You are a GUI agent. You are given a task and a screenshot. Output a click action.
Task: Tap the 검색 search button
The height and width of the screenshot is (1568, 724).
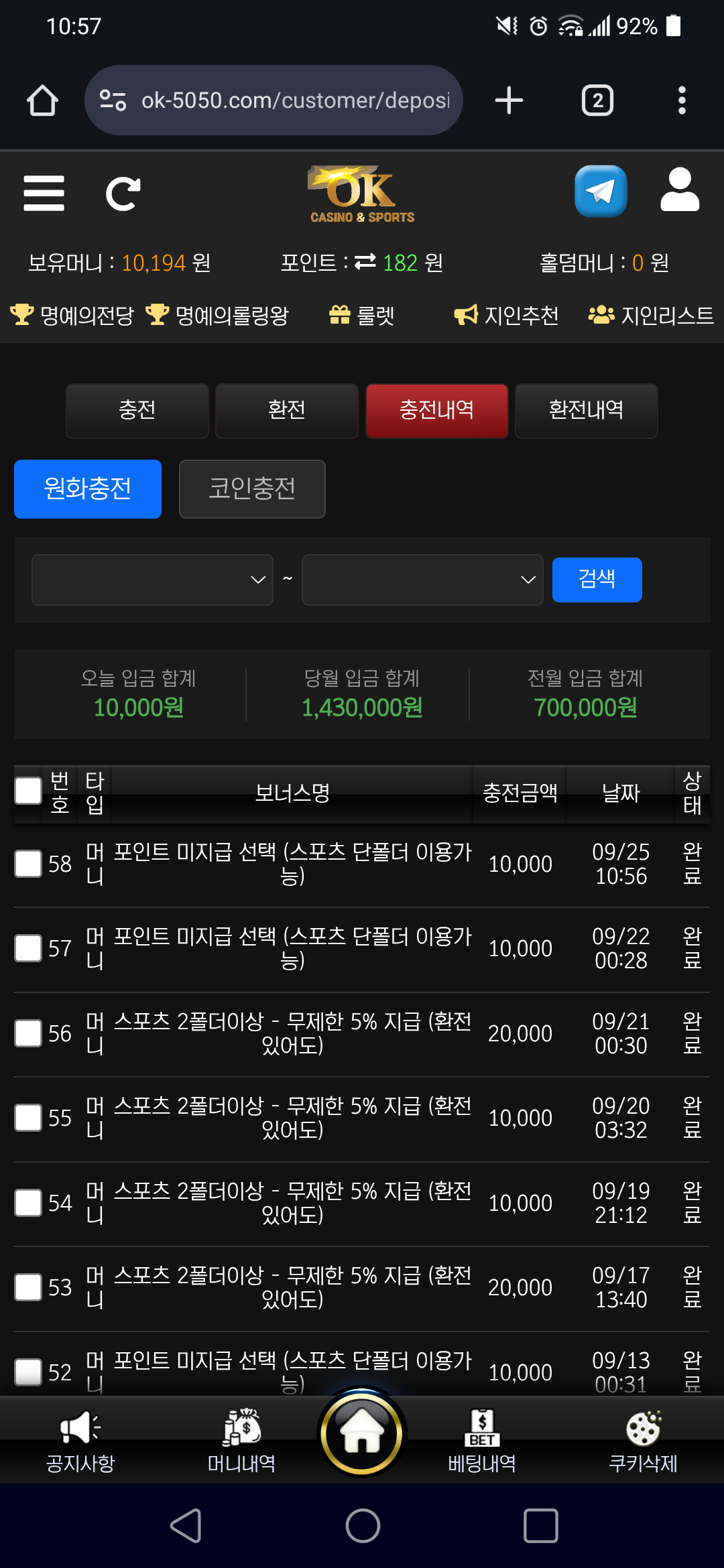(597, 580)
